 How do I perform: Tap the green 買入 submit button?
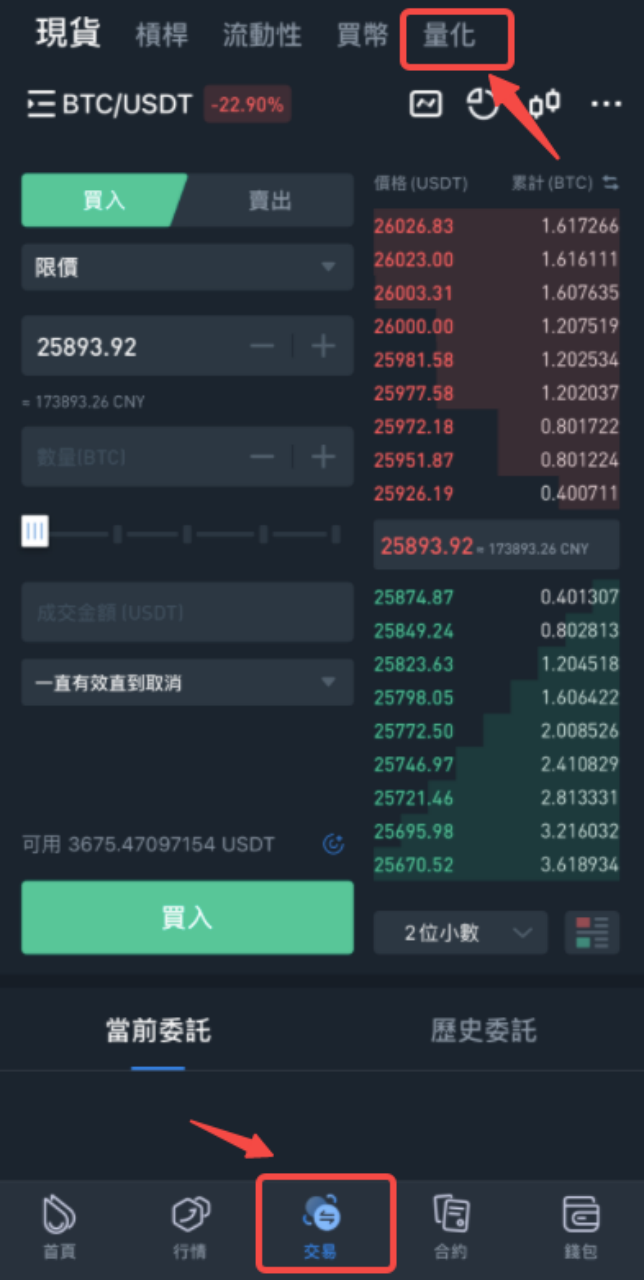click(187, 917)
